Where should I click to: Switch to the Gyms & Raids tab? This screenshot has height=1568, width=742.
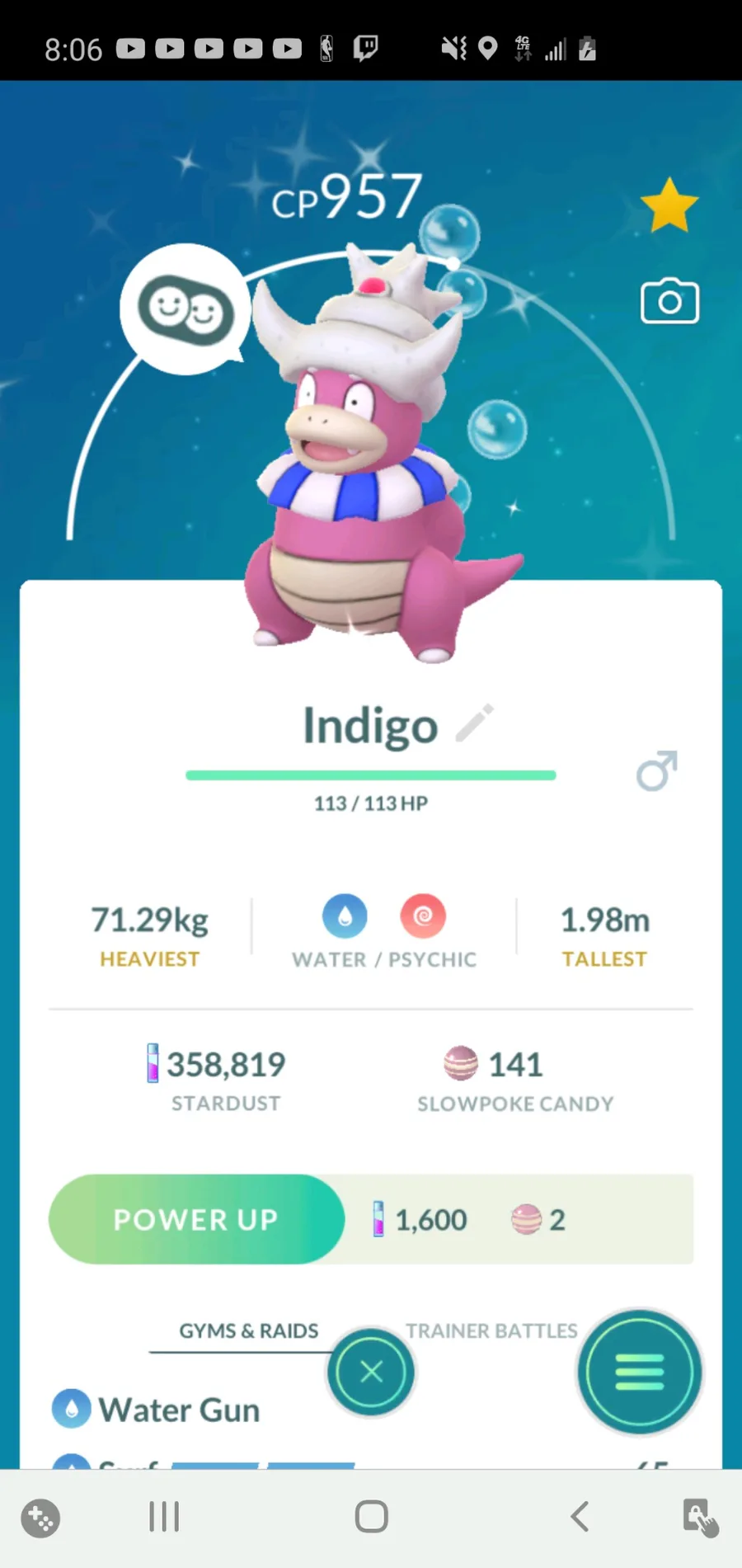pos(249,1330)
